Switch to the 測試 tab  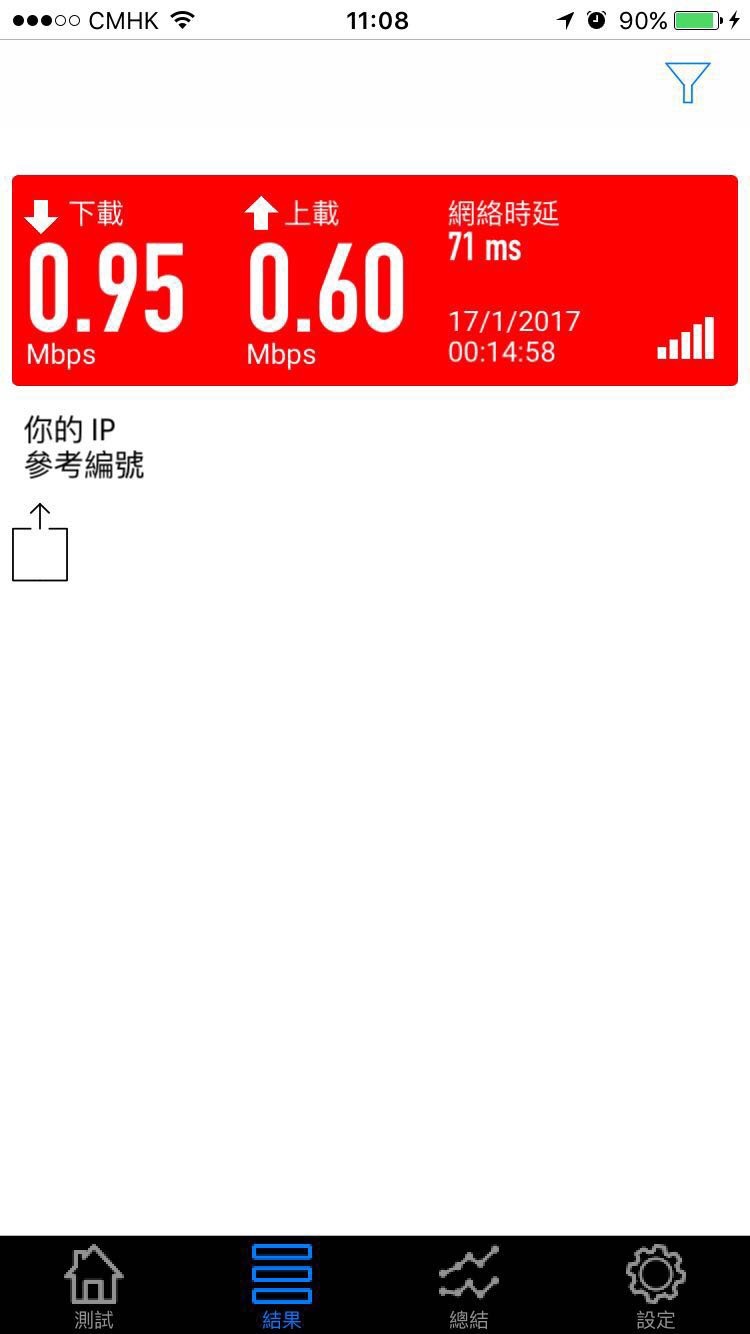click(94, 1286)
